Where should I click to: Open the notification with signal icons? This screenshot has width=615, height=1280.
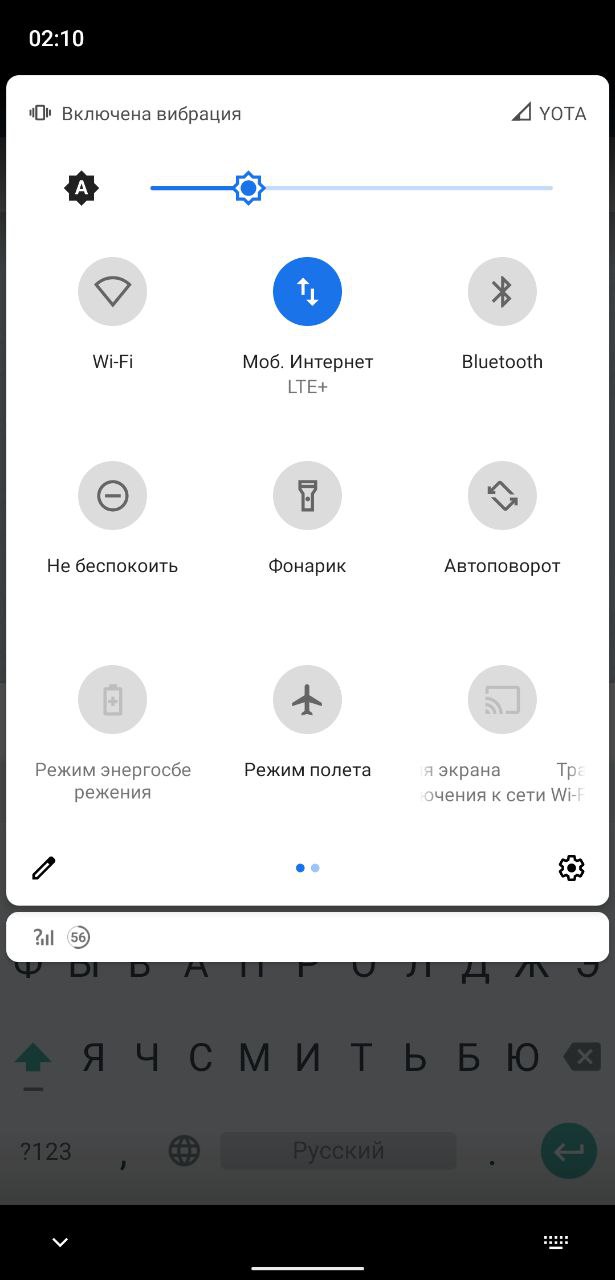307,937
